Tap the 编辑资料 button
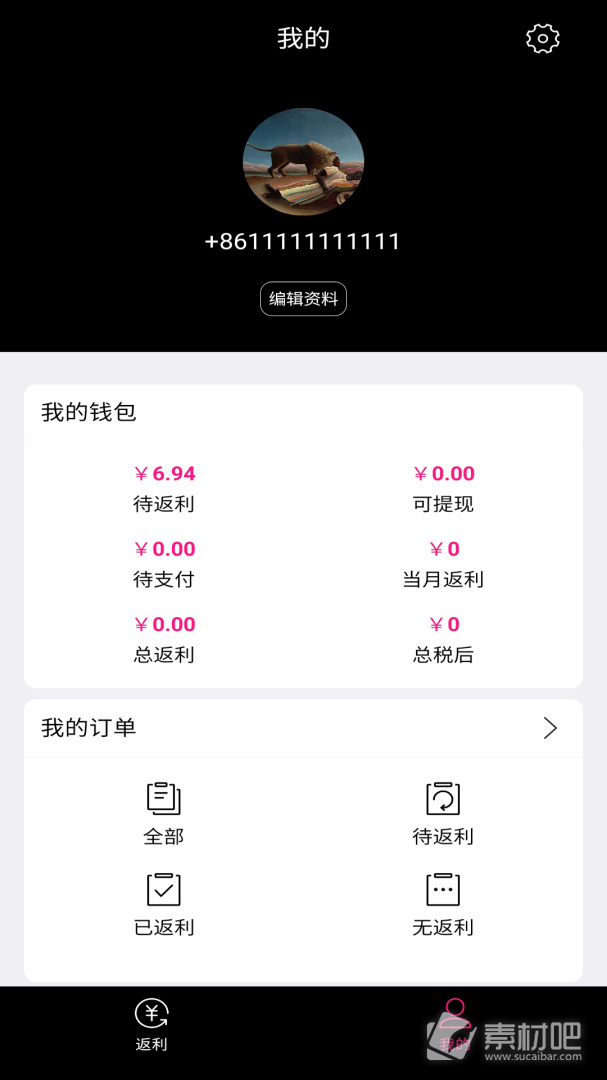This screenshot has width=607, height=1080. (303, 299)
